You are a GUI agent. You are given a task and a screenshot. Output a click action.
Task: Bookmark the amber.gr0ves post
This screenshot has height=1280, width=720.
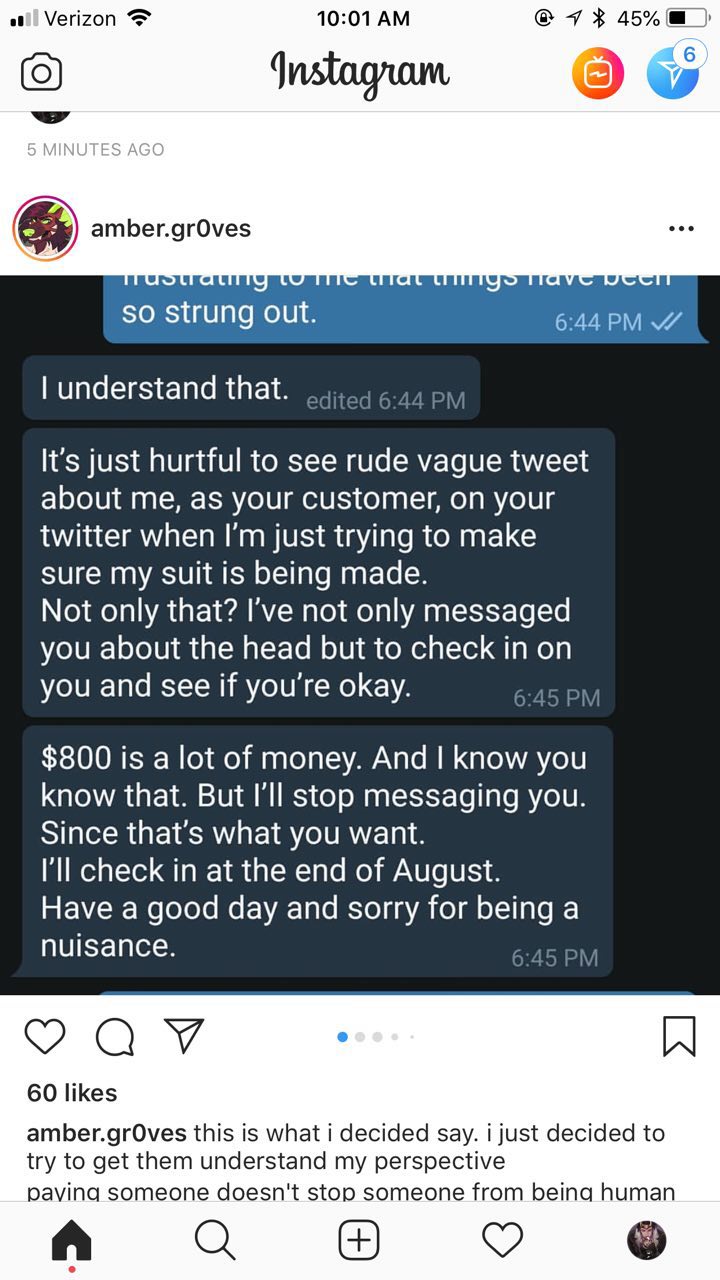[x=679, y=1037]
